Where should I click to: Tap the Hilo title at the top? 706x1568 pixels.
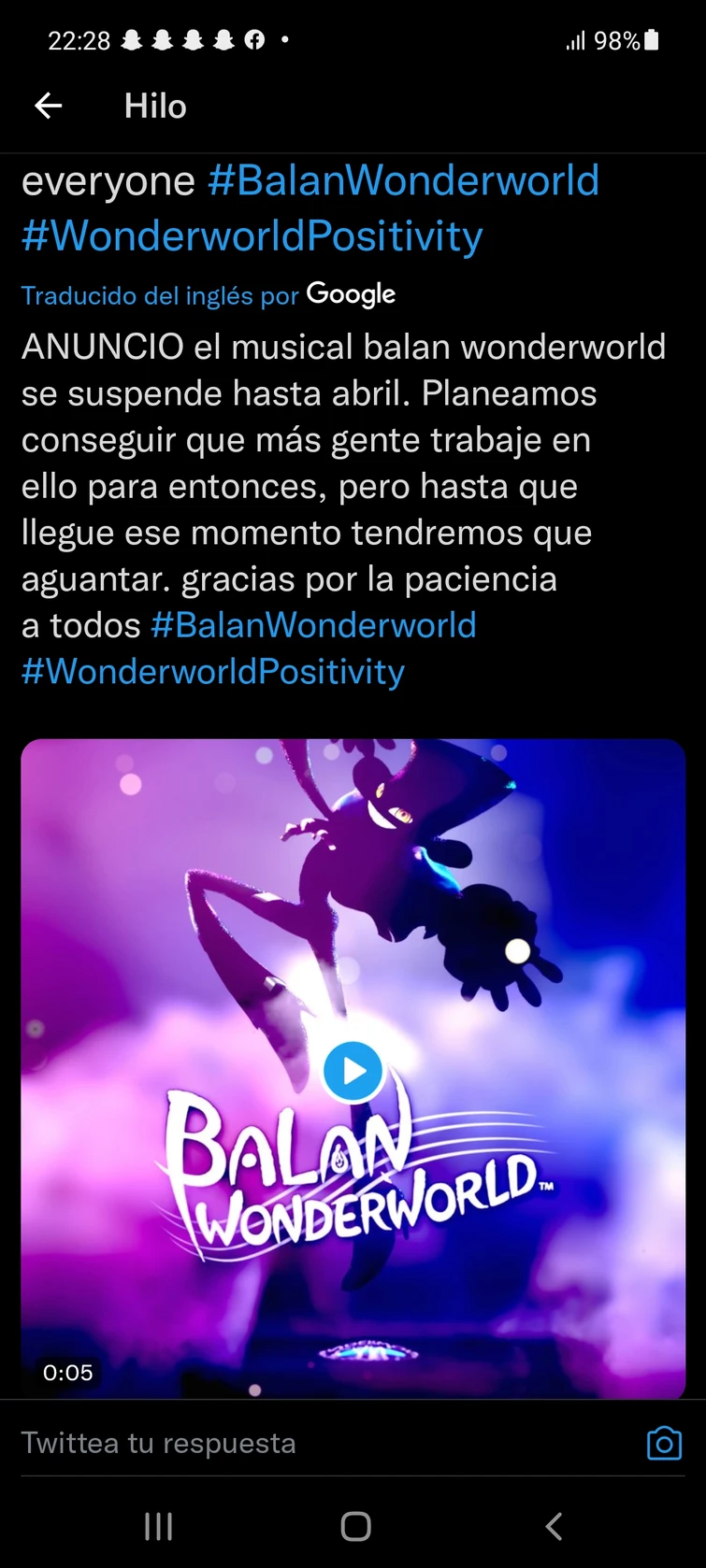pos(154,105)
